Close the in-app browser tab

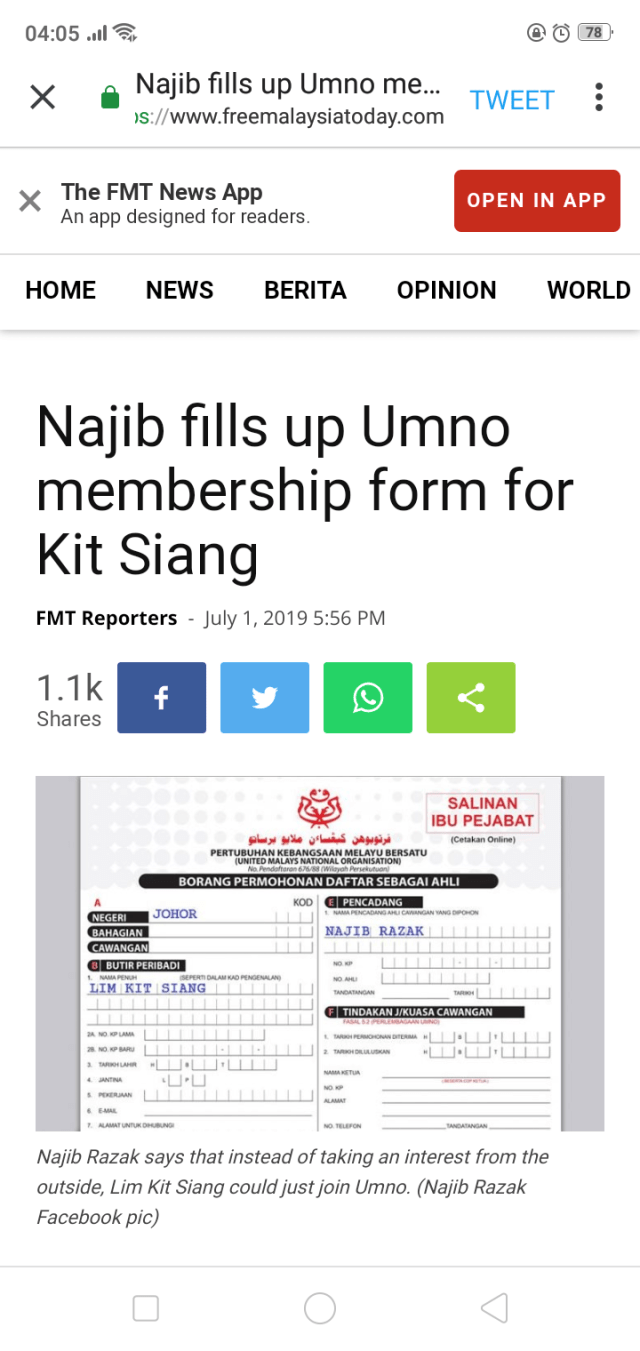click(x=42, y=97)
